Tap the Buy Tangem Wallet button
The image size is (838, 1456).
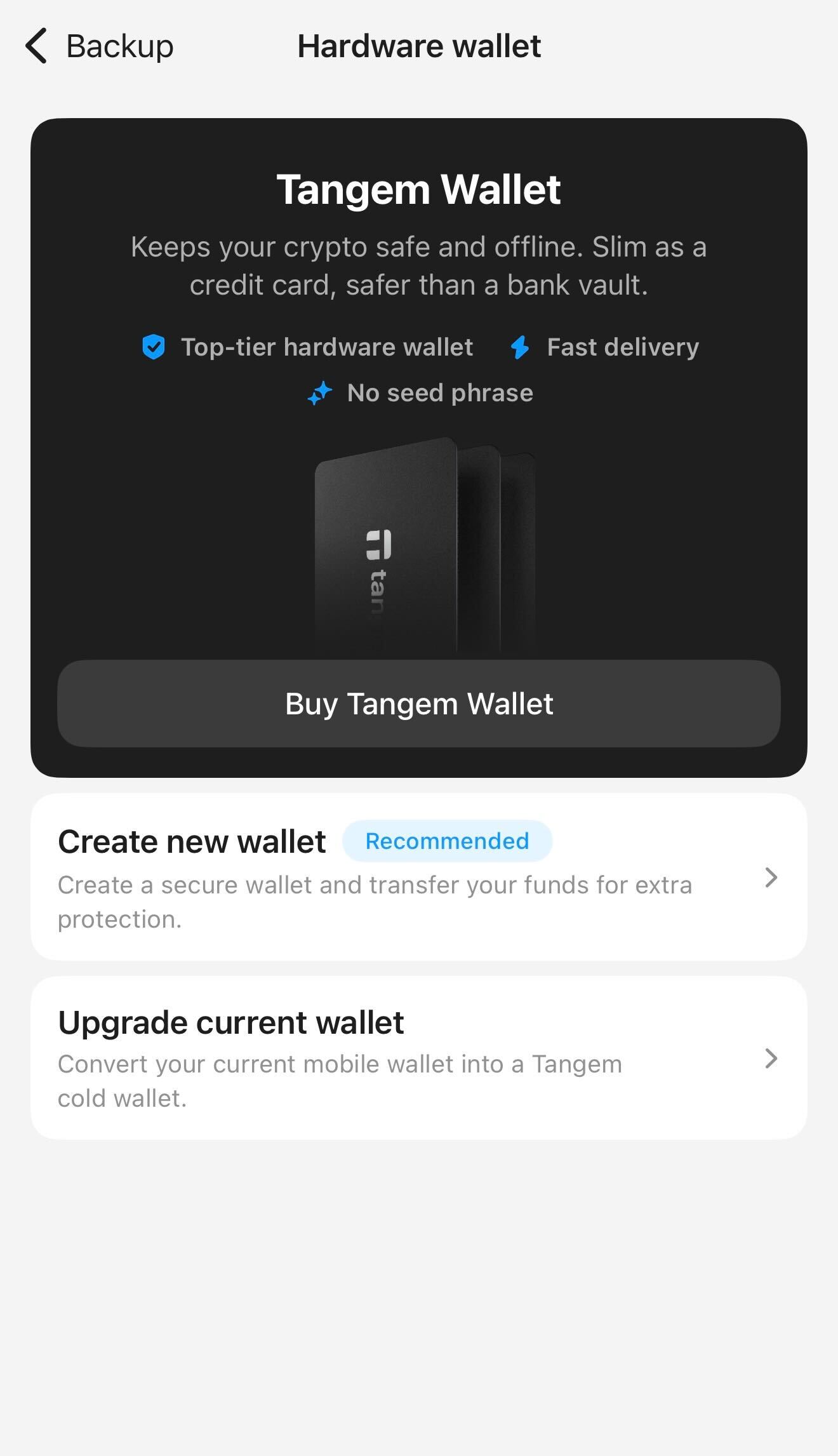(419, 704)
